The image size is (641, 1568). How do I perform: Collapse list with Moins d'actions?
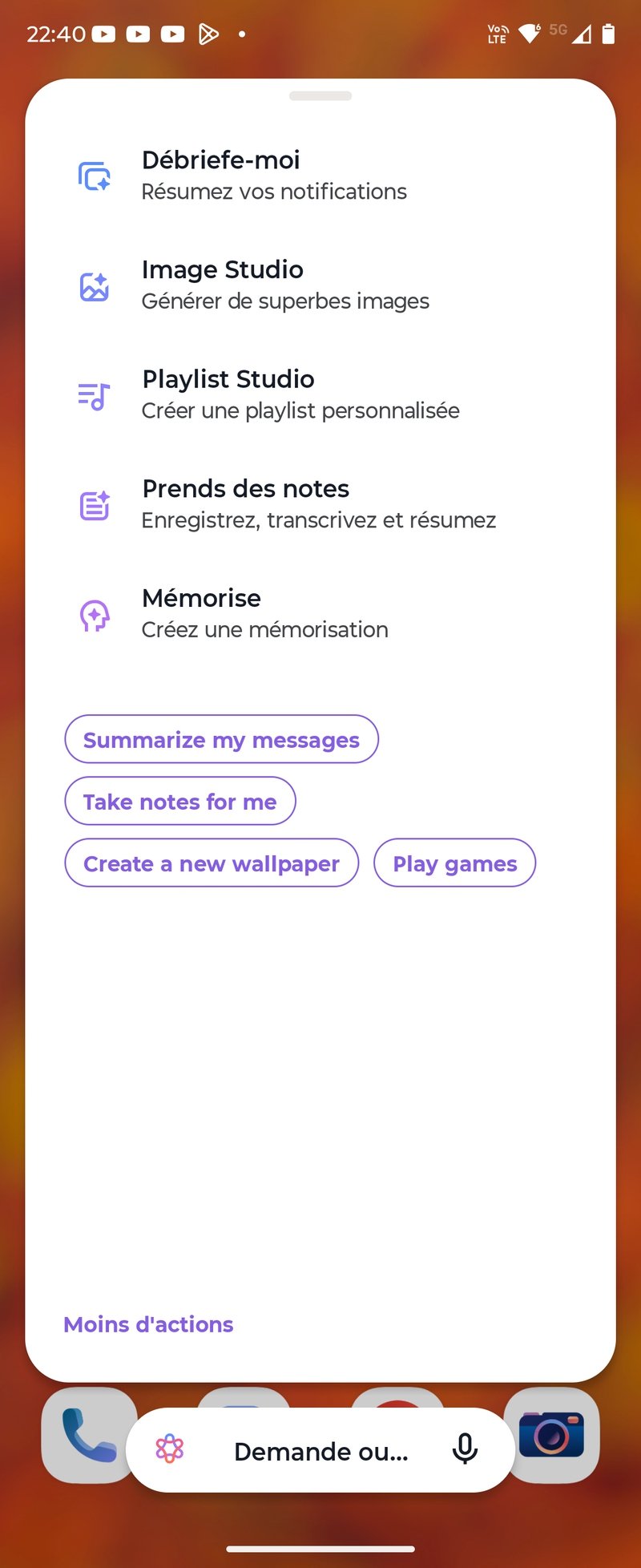click(148, 1324)
